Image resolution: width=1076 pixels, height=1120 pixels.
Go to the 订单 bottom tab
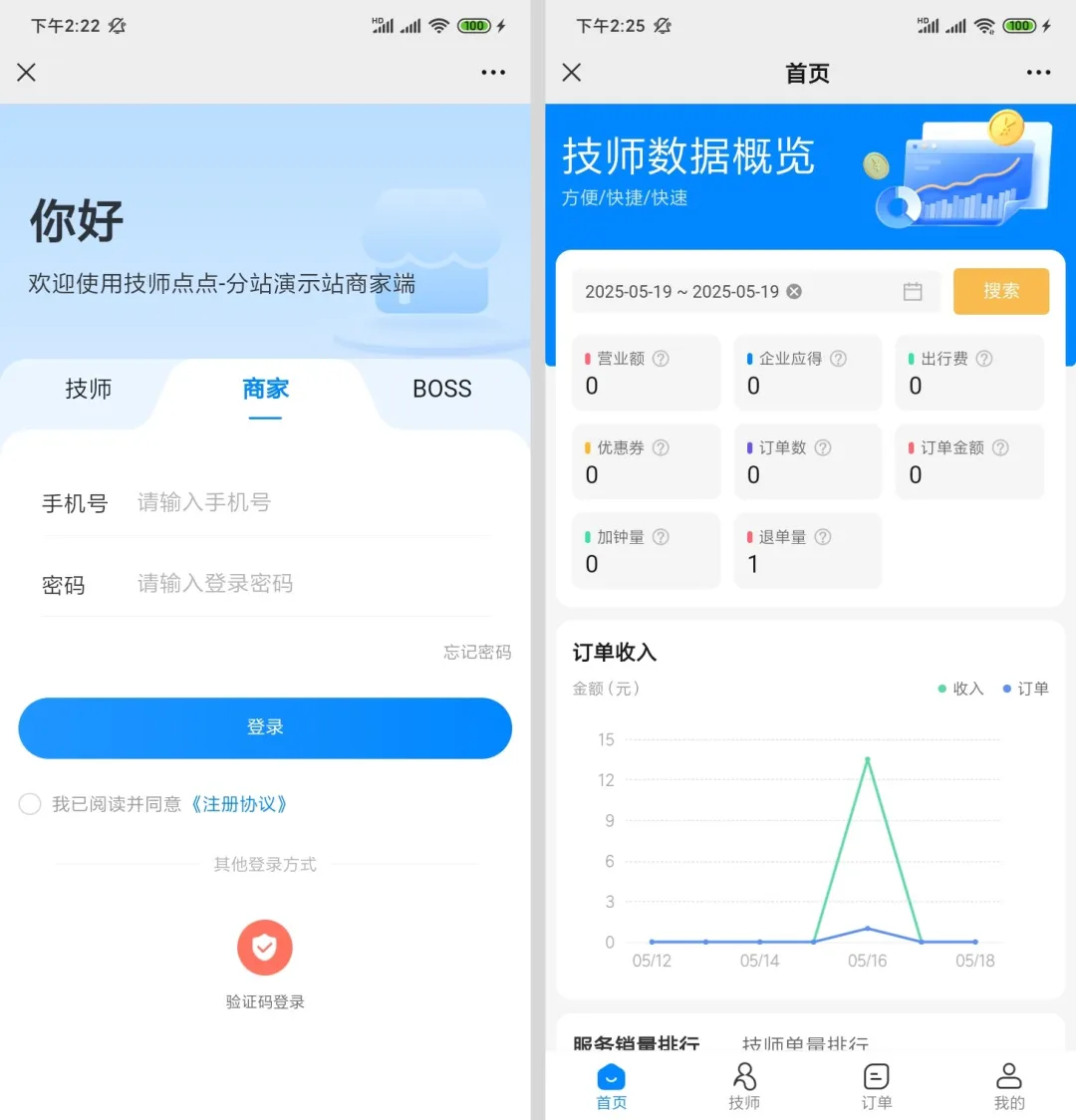pyautogui.click(x=876, y=1085)
